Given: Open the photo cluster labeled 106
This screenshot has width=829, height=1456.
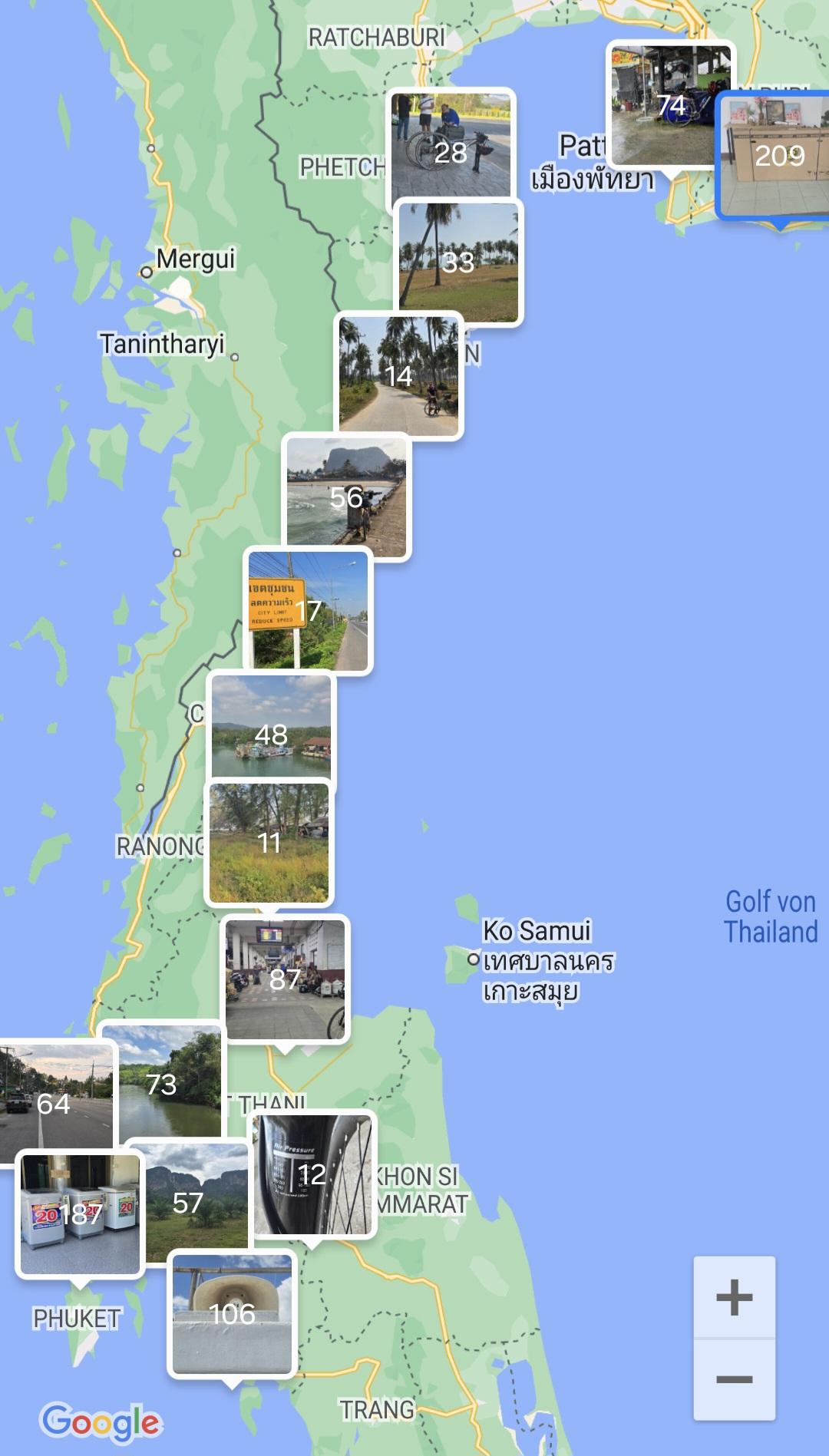Looking at the screenshot, I should pyautogui.click(x=232, y=1313).
